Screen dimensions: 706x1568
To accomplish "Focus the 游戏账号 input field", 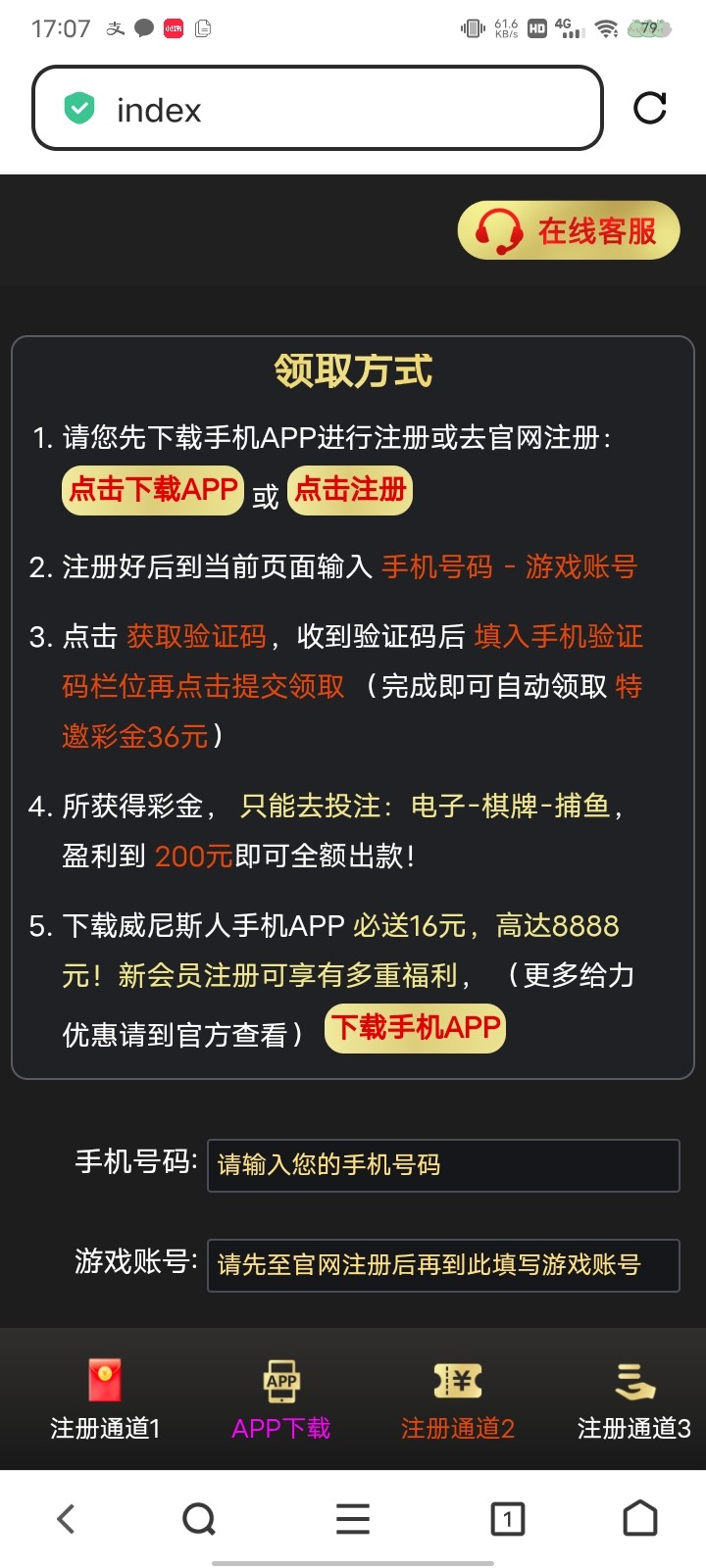I will pos(443,1265).
